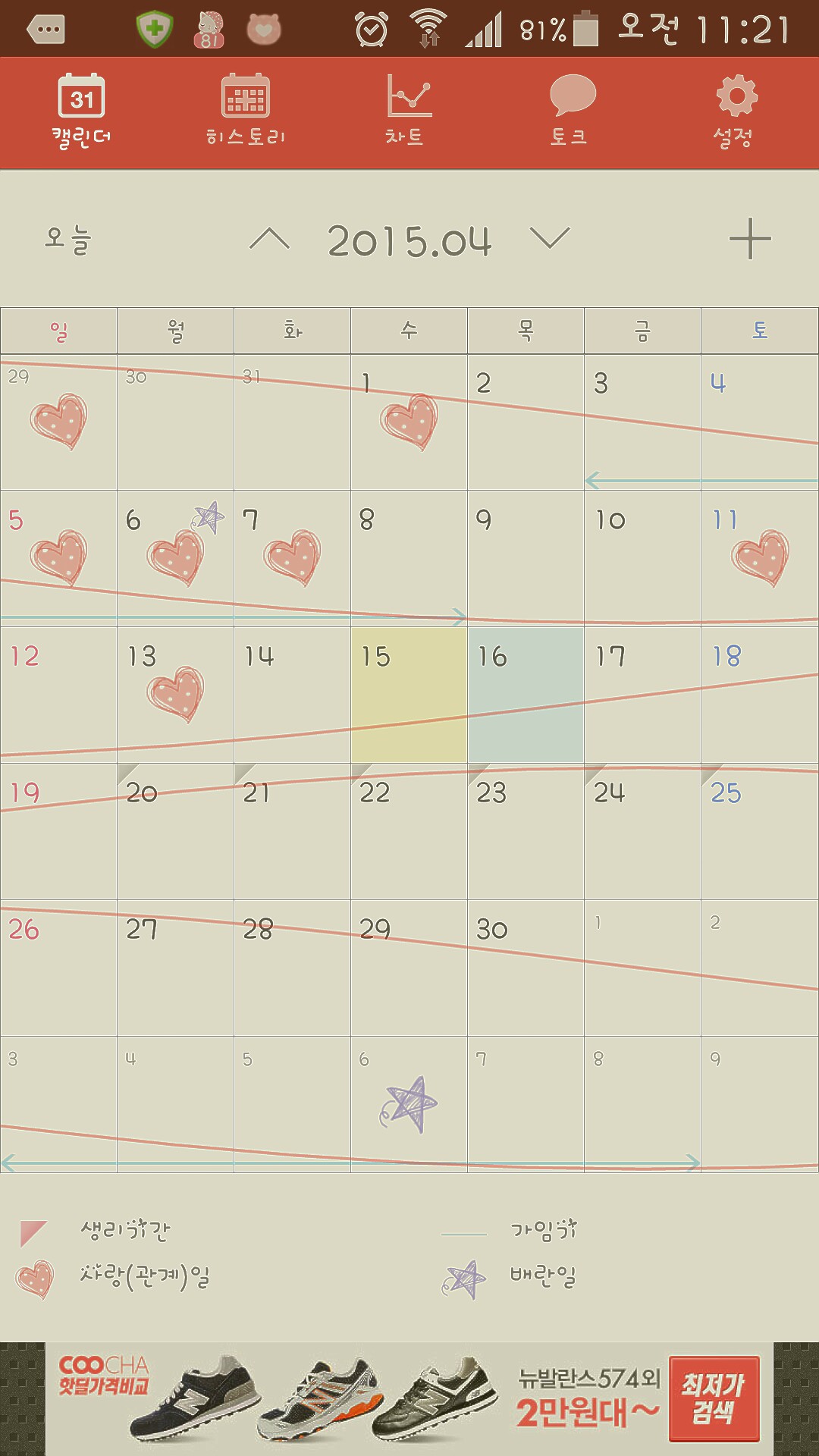Open April 13 with heart mark
This screenshot has width=819, height=1456.
[x=175, y=695]
